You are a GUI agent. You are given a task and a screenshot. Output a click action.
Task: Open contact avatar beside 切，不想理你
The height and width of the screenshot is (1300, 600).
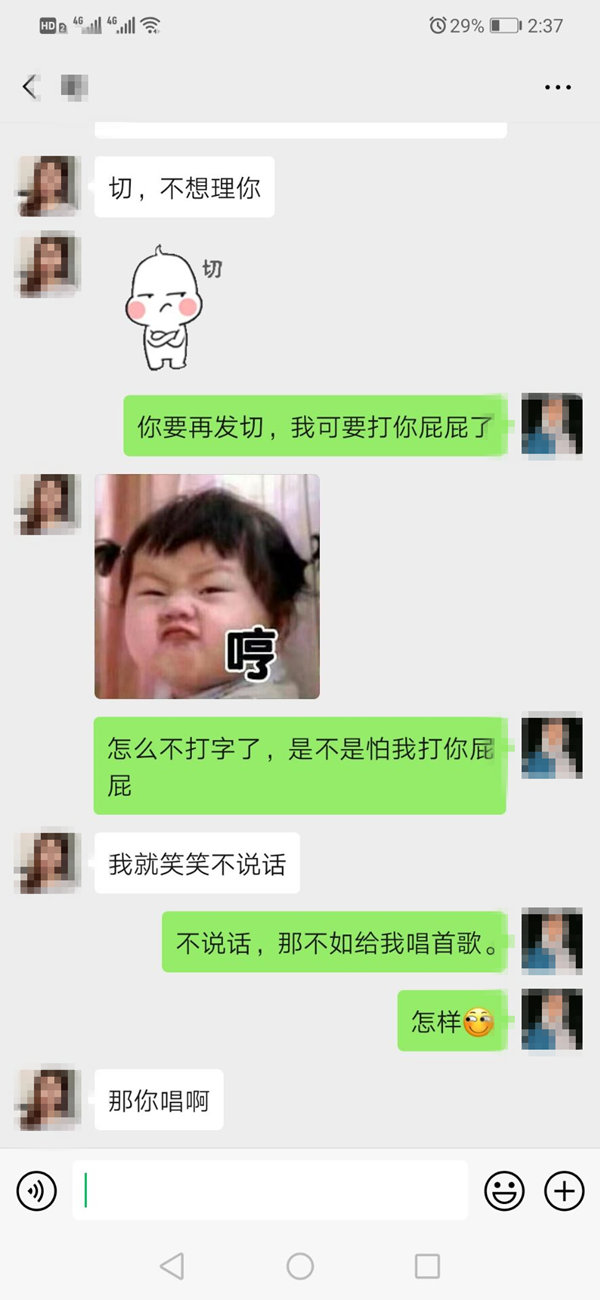pos(47,186)
